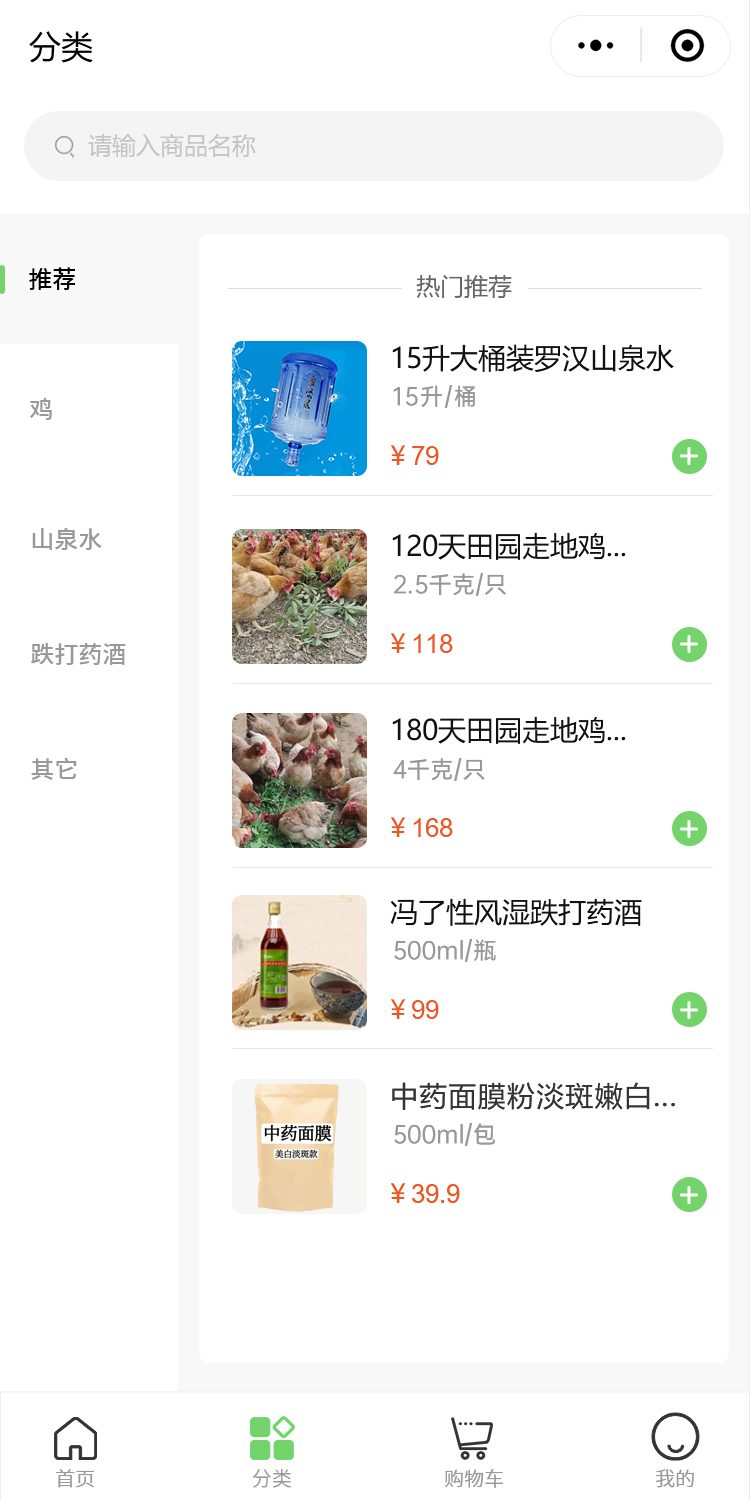
Task: Open the 冯了性风湿跌打药酒 product
Action: coord(515,913)
